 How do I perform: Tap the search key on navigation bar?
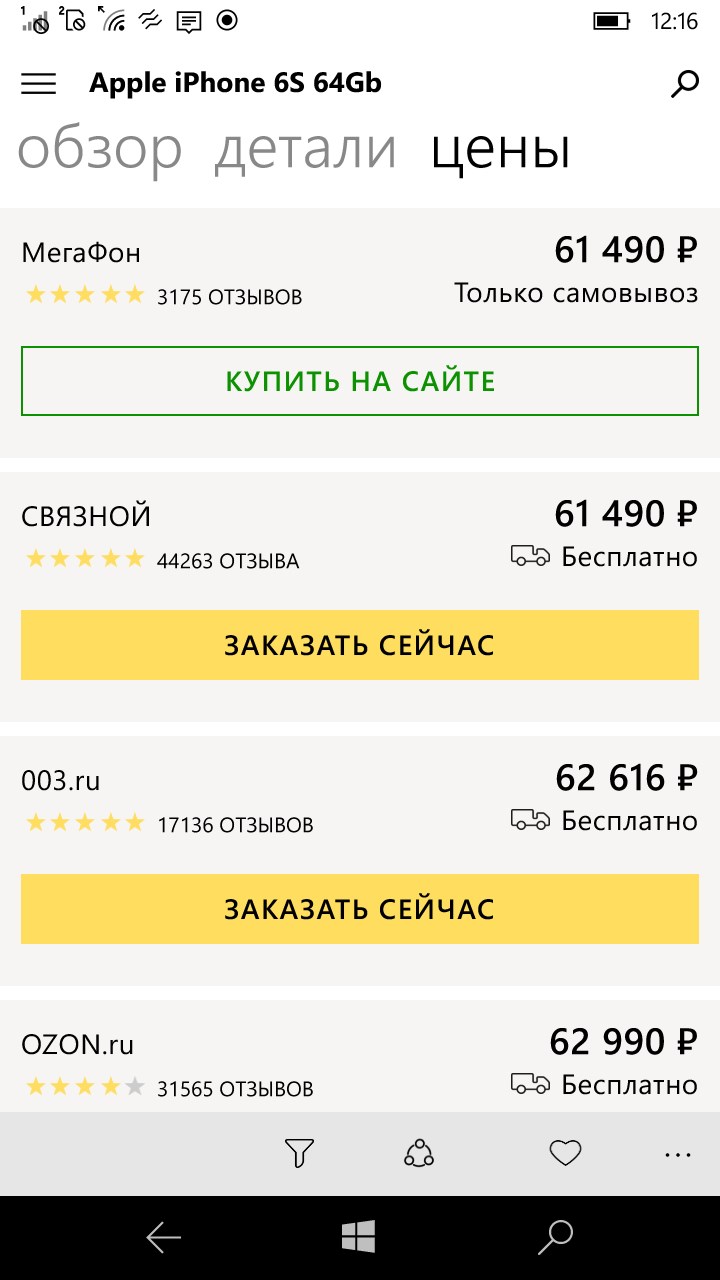tap(556, 1237)
